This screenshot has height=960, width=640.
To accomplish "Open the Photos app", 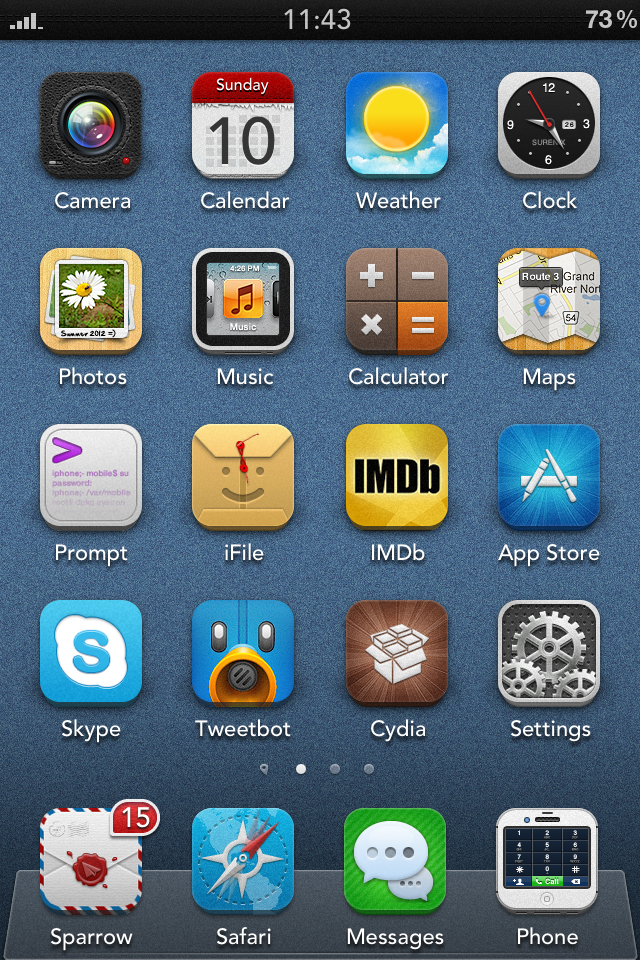I will (x=91, y=300).
